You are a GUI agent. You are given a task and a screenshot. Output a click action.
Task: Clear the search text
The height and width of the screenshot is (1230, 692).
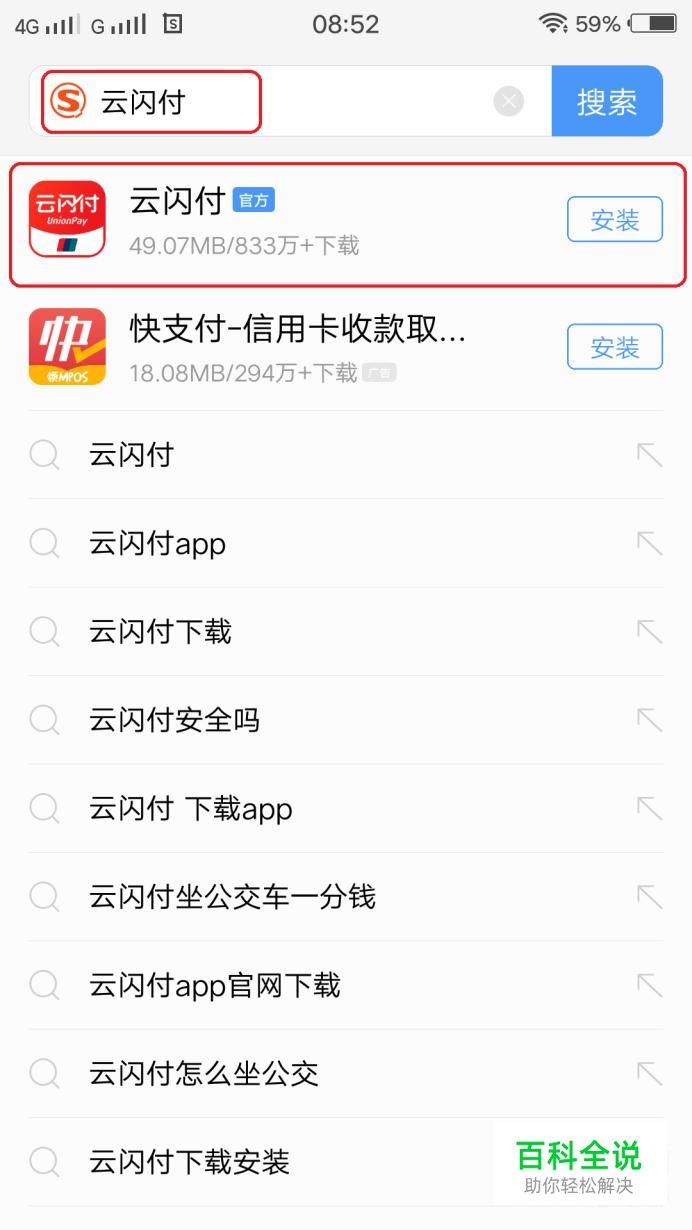tap(509, 101)
